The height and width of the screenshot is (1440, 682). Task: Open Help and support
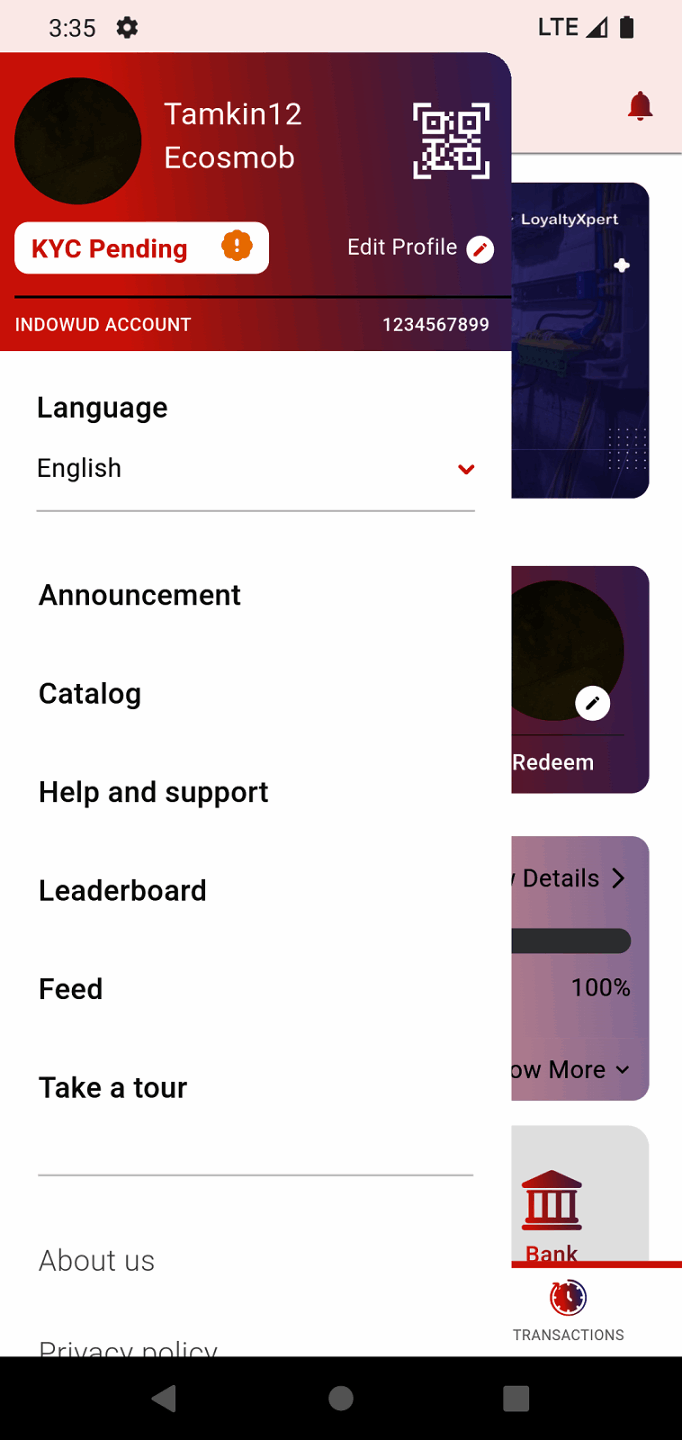(154, 792)
